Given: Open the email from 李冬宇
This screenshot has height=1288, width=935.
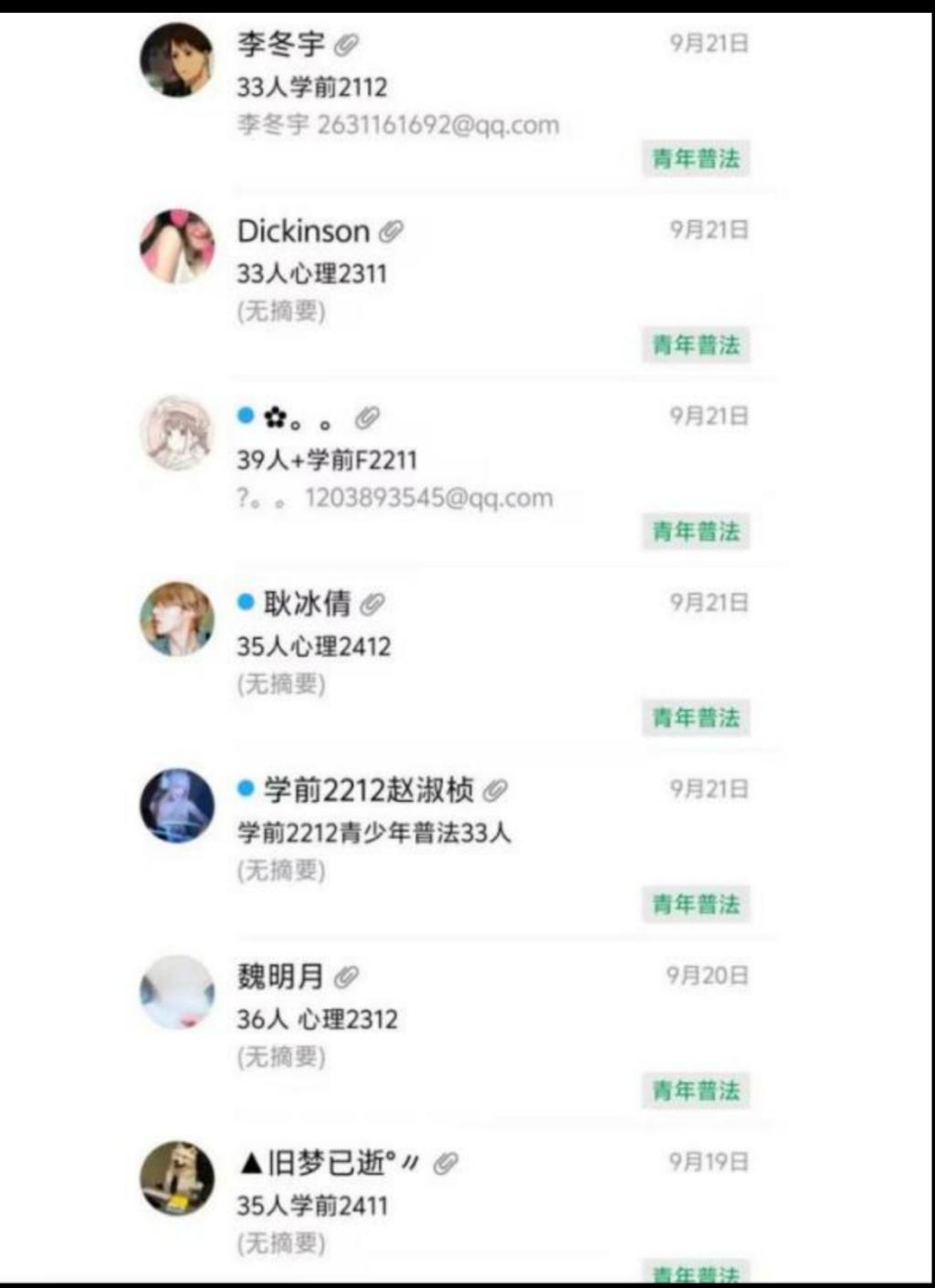Looking at the screenshot, I should pyautogui.click(x=438, y=88).
